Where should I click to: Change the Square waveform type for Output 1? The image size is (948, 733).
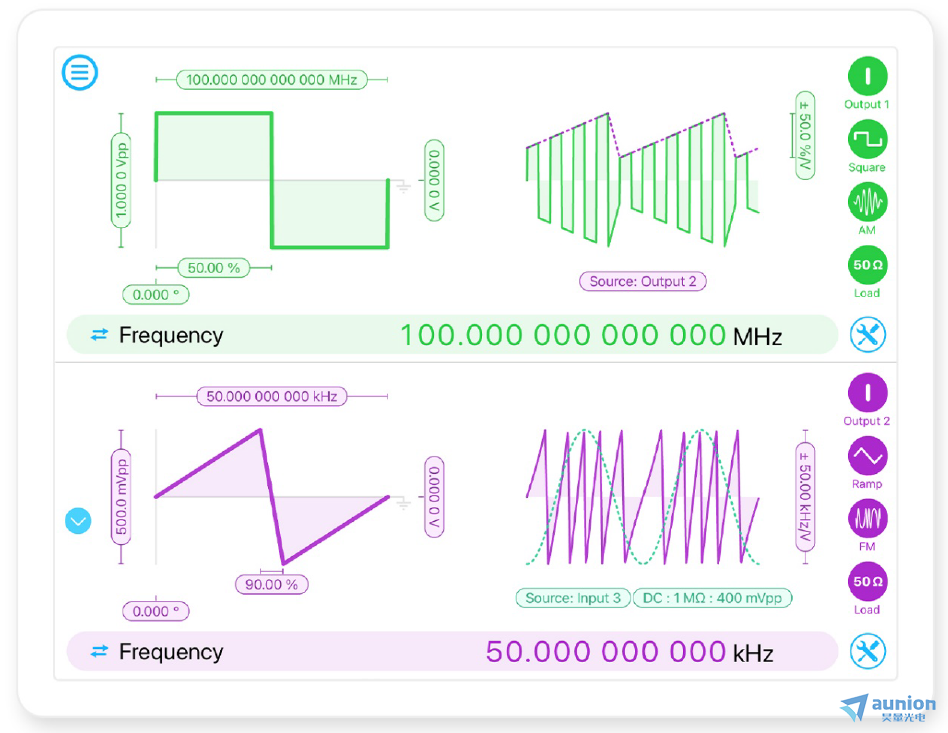867,139
